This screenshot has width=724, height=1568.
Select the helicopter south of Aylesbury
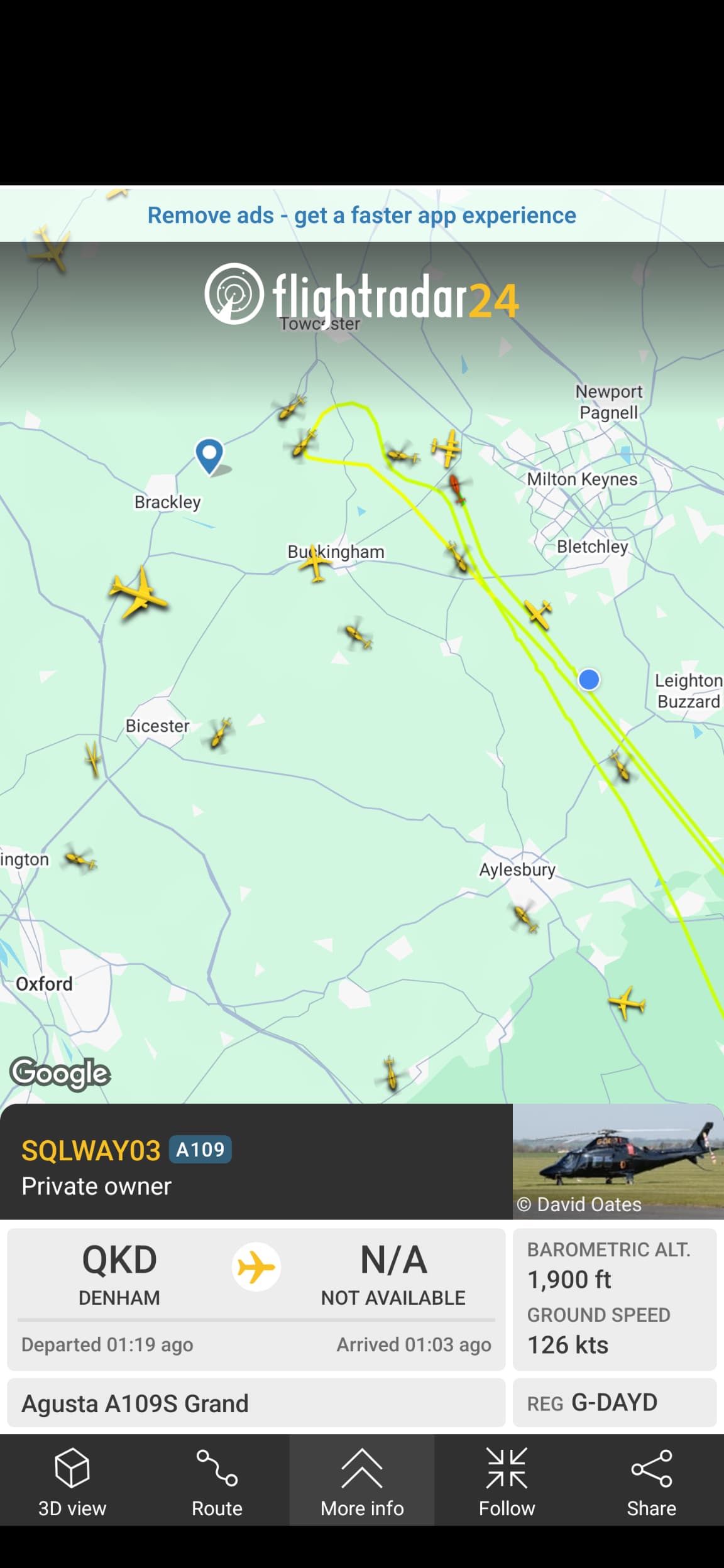point(524,917)
